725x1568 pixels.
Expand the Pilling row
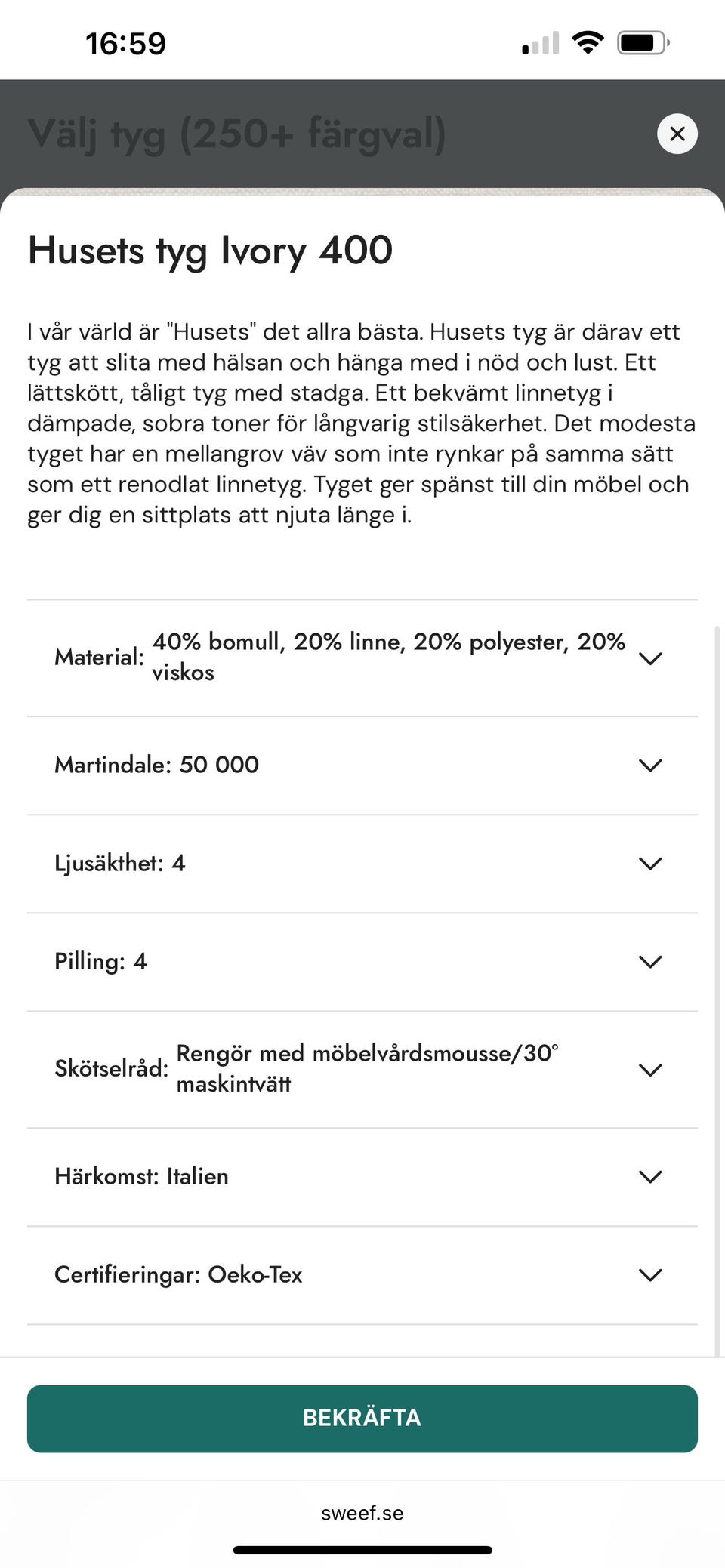click(649, 961)
